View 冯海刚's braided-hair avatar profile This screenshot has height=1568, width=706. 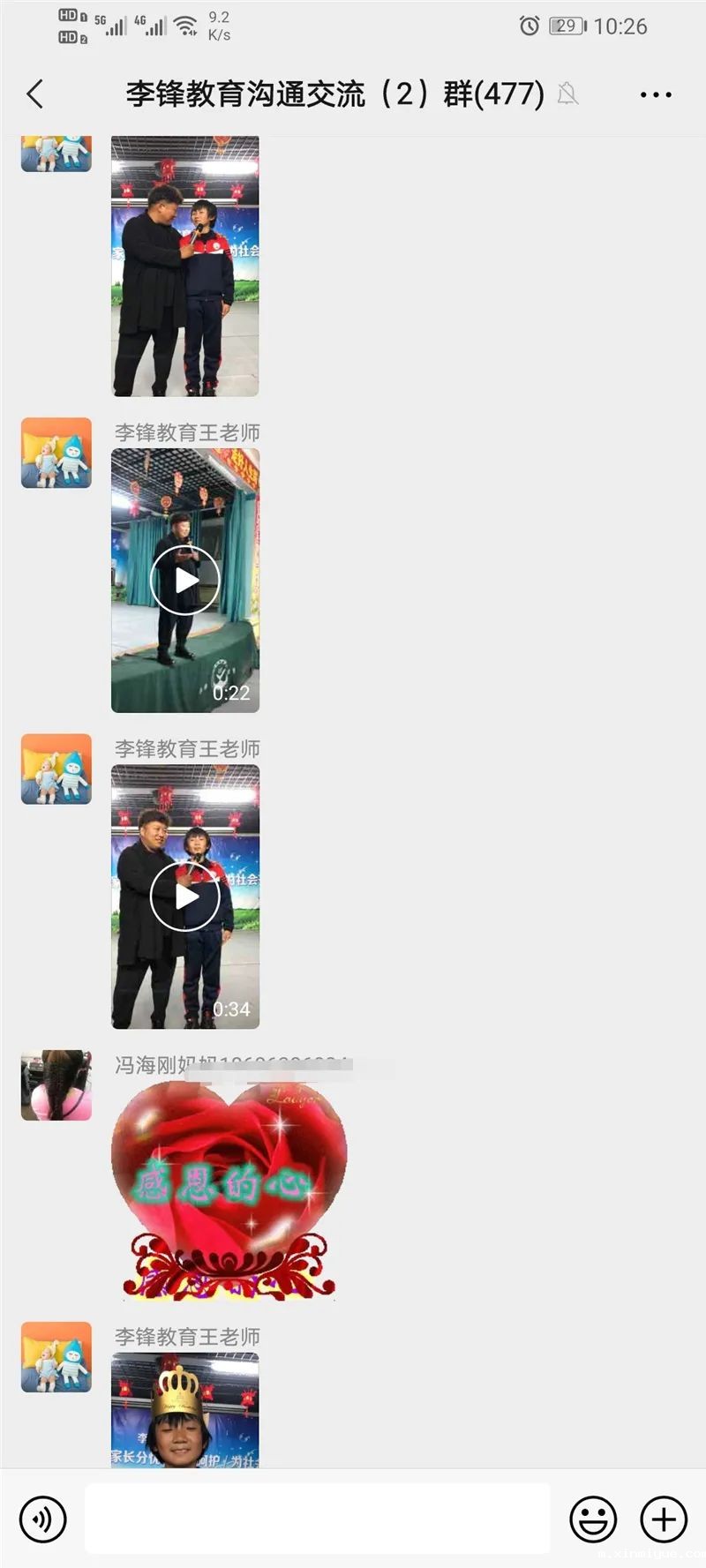[56, 1085]
